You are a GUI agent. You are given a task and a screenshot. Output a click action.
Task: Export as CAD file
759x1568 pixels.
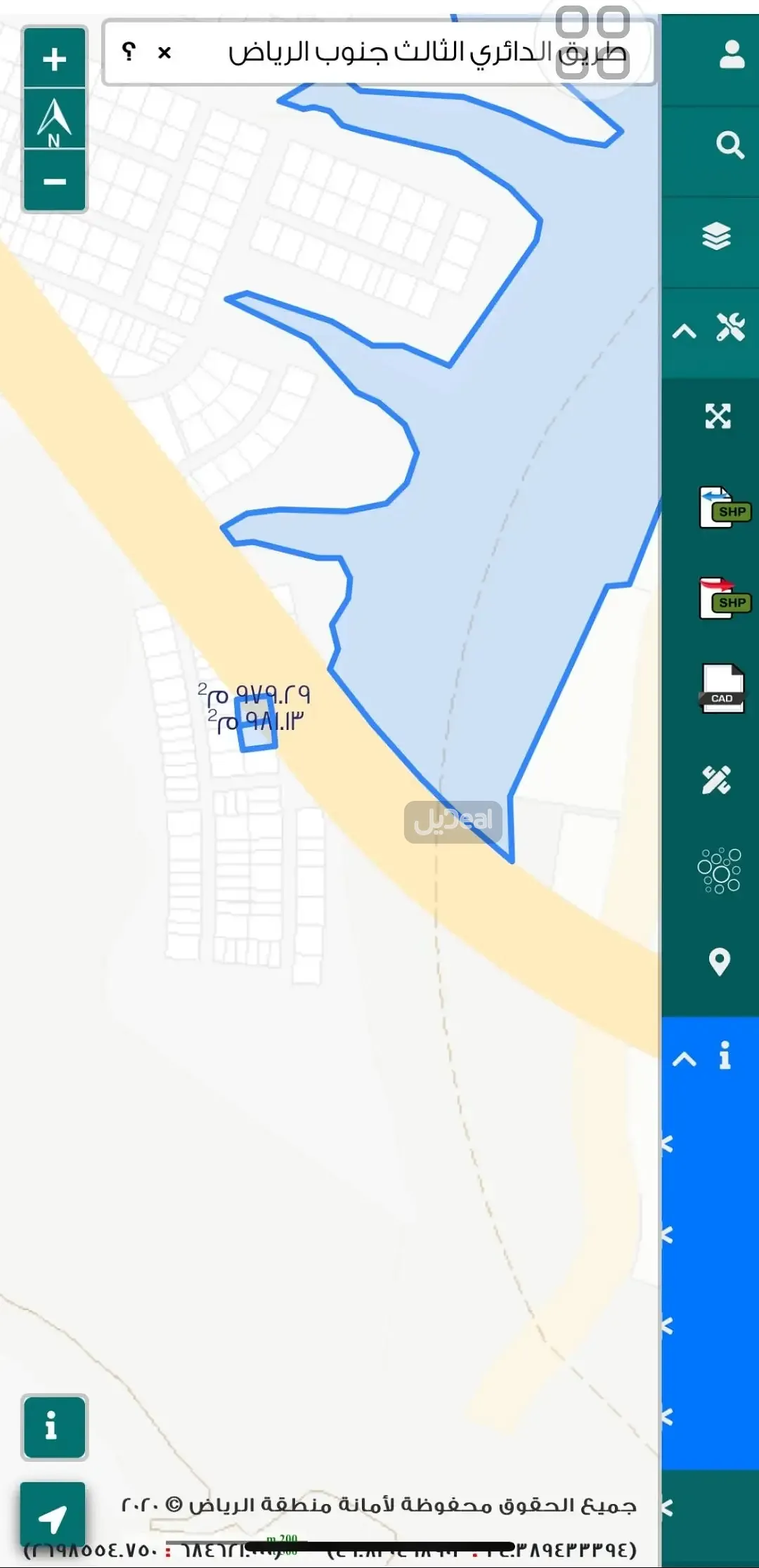click(722, 688)
